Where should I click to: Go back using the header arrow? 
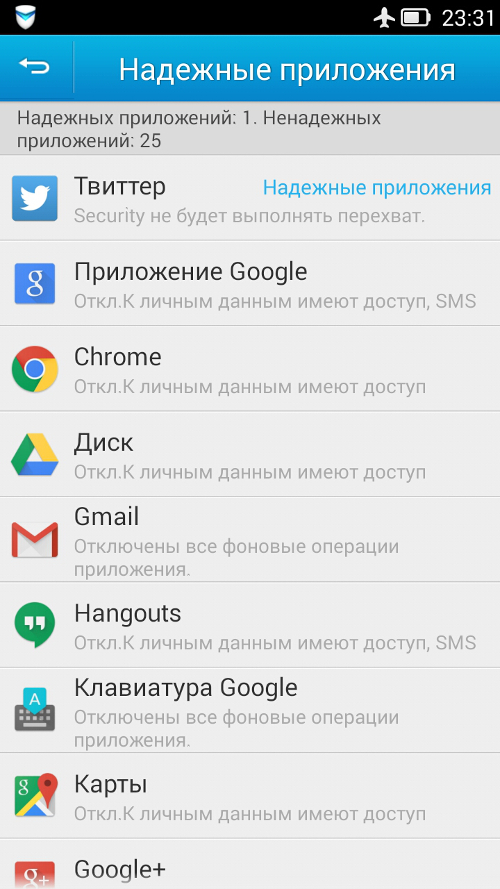coord(35,67)
